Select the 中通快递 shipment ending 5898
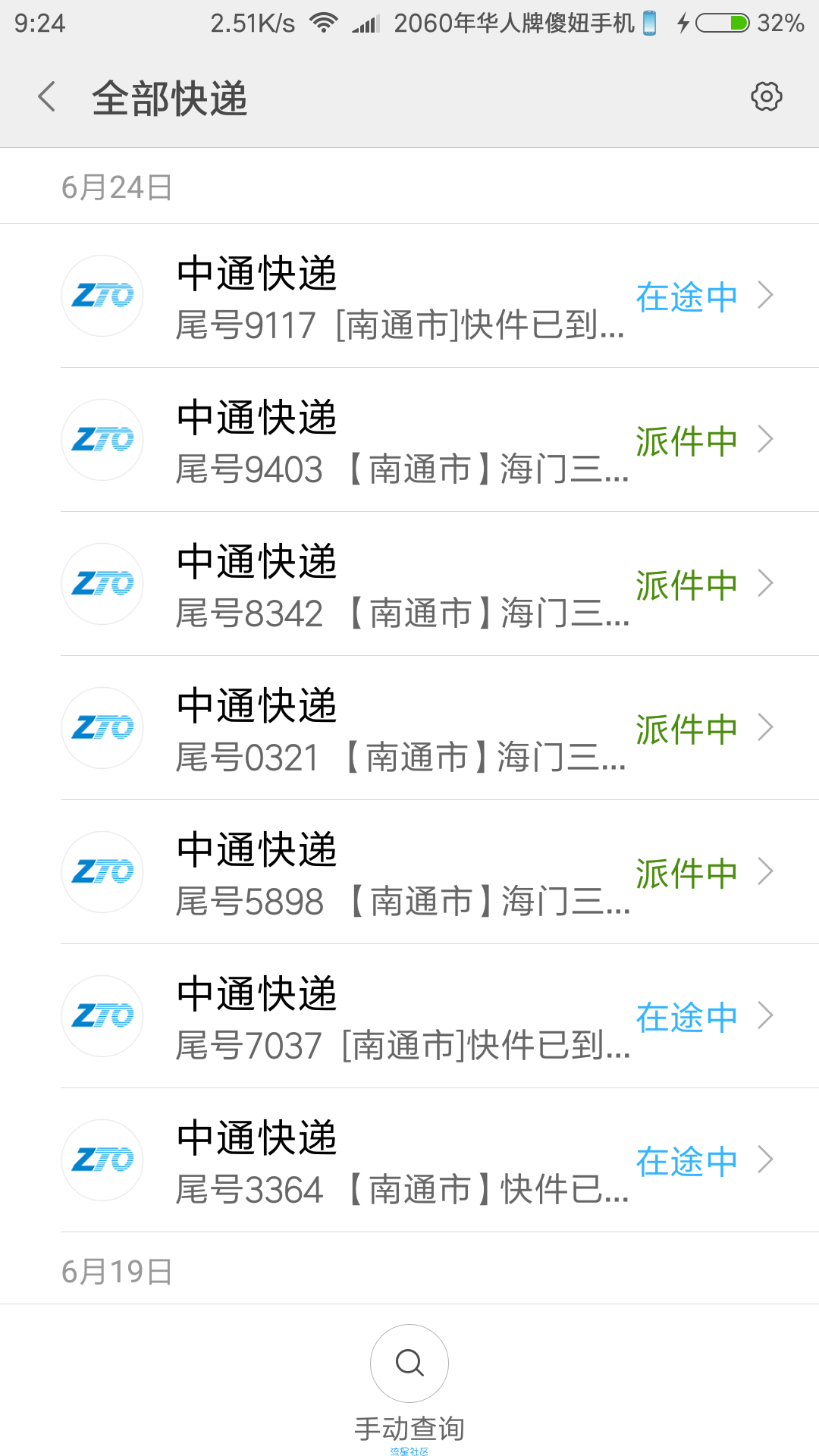This screenshot has height=1456, width=819. [409, 872]
